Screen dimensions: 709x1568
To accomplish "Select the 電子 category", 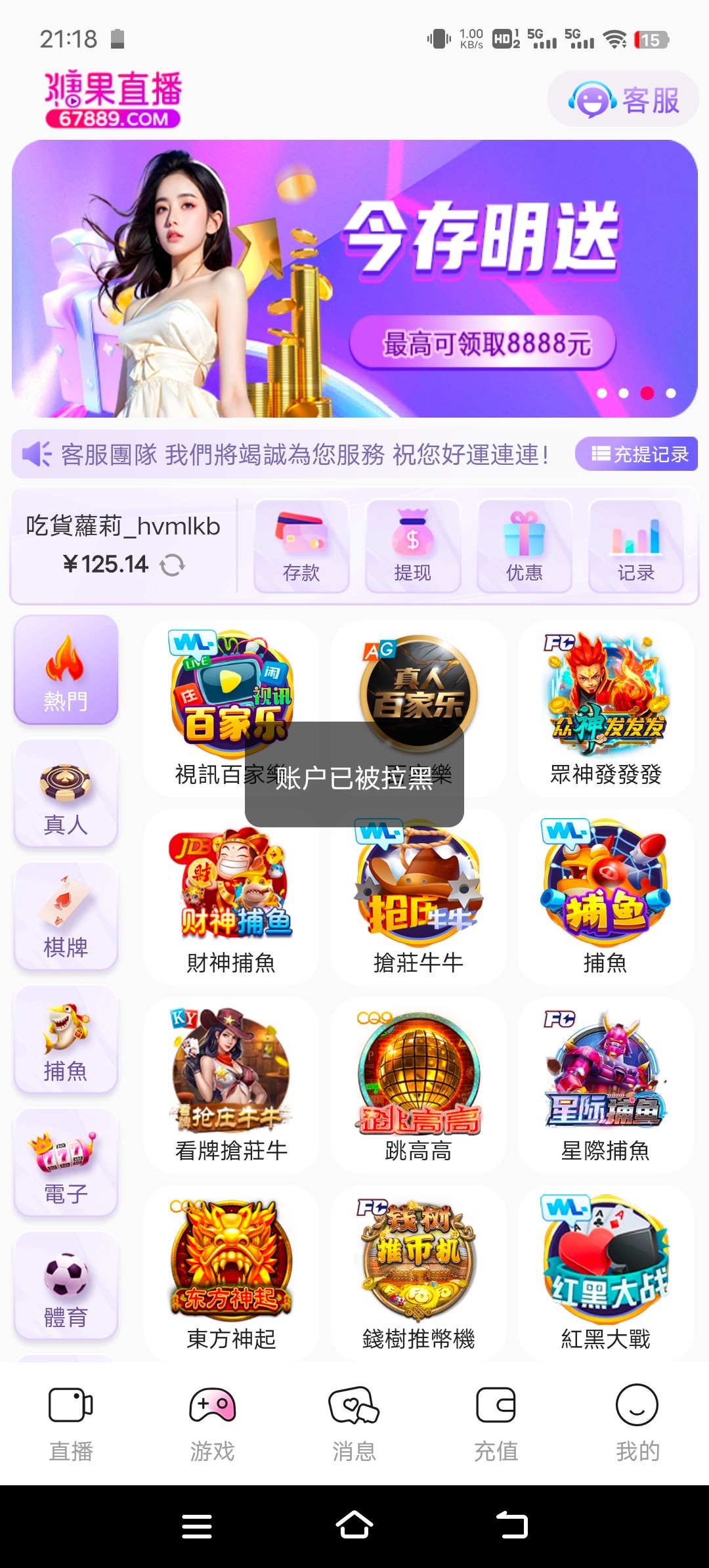I will [66, 1163].
